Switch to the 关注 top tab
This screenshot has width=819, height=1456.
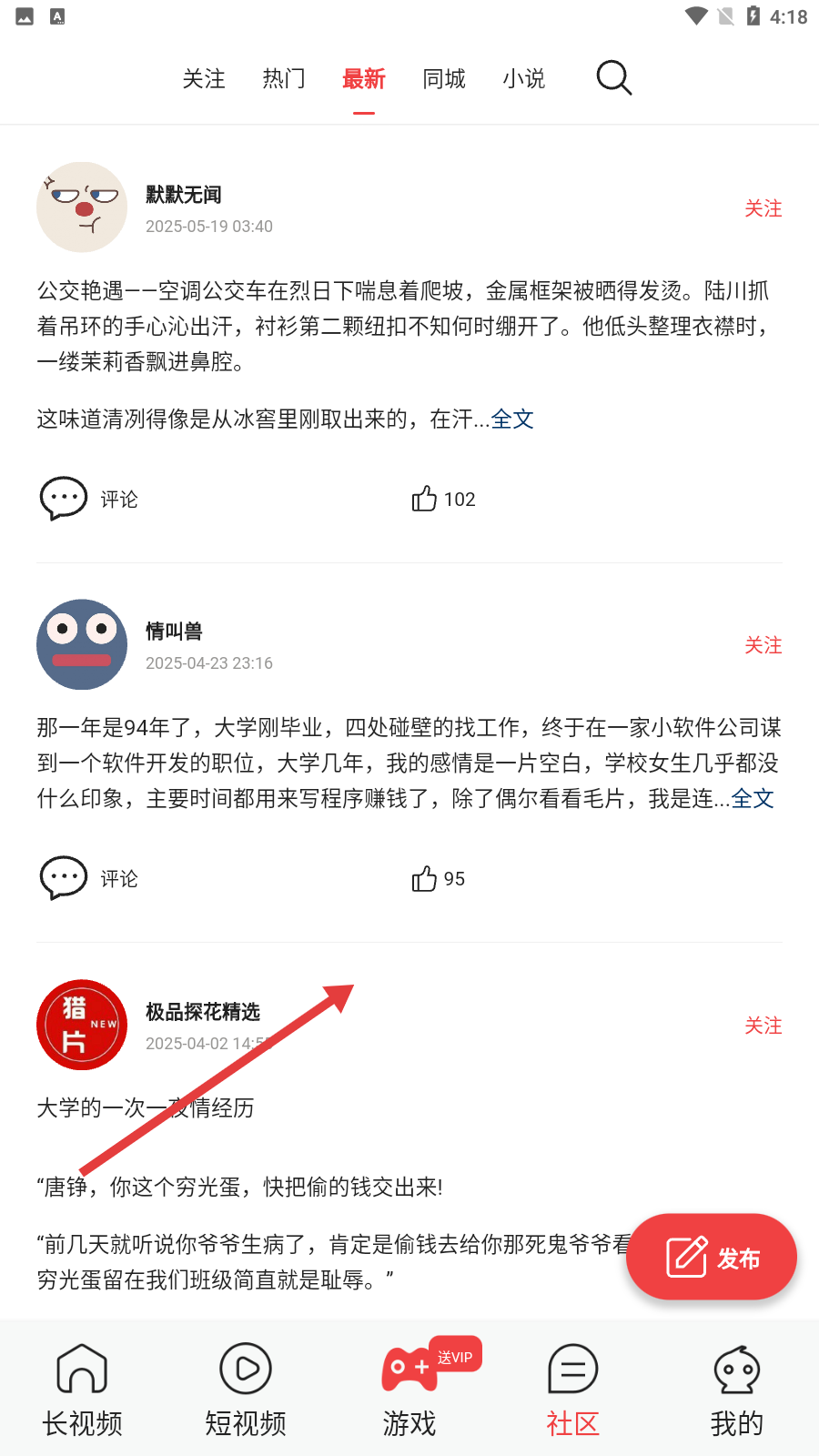tap(204, 79)
